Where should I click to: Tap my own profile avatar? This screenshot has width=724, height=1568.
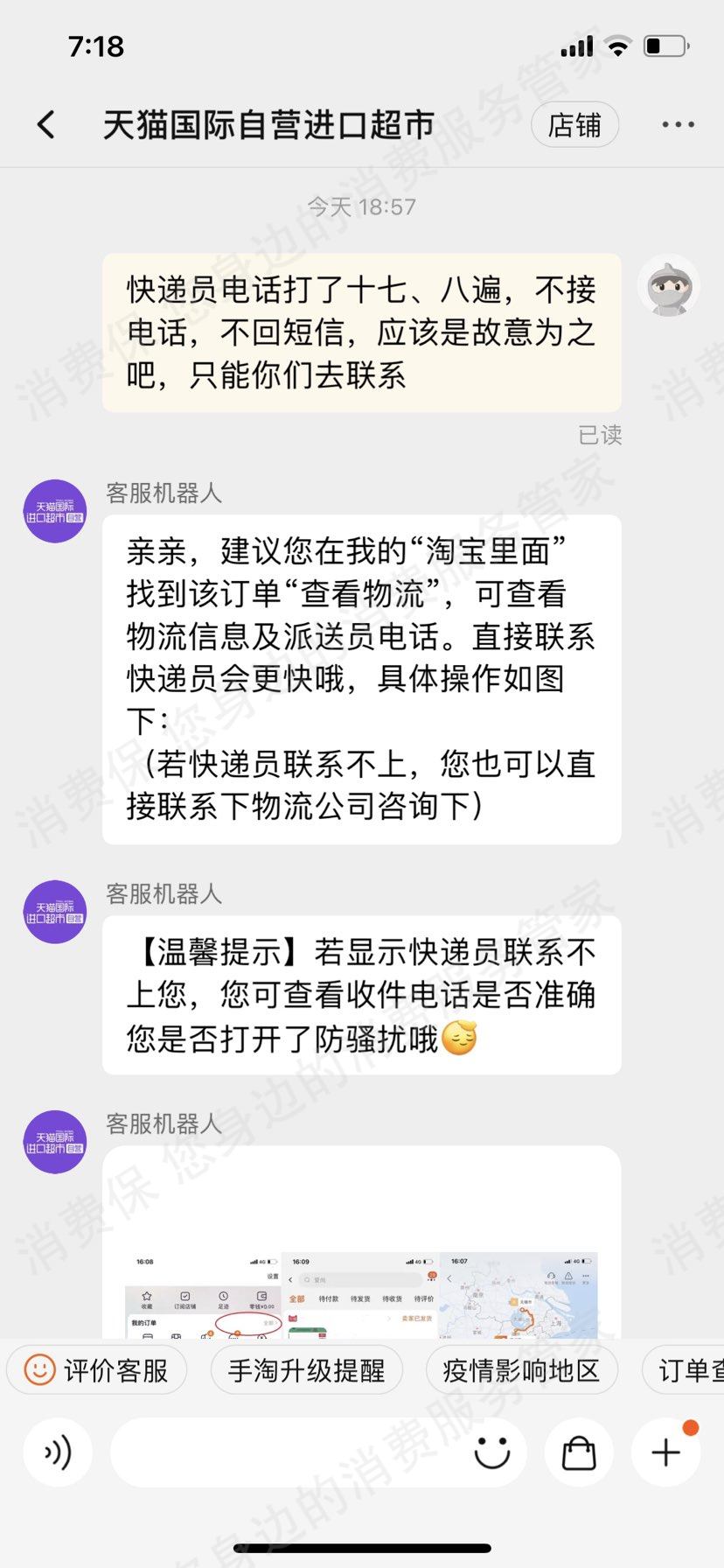point(668,286)
